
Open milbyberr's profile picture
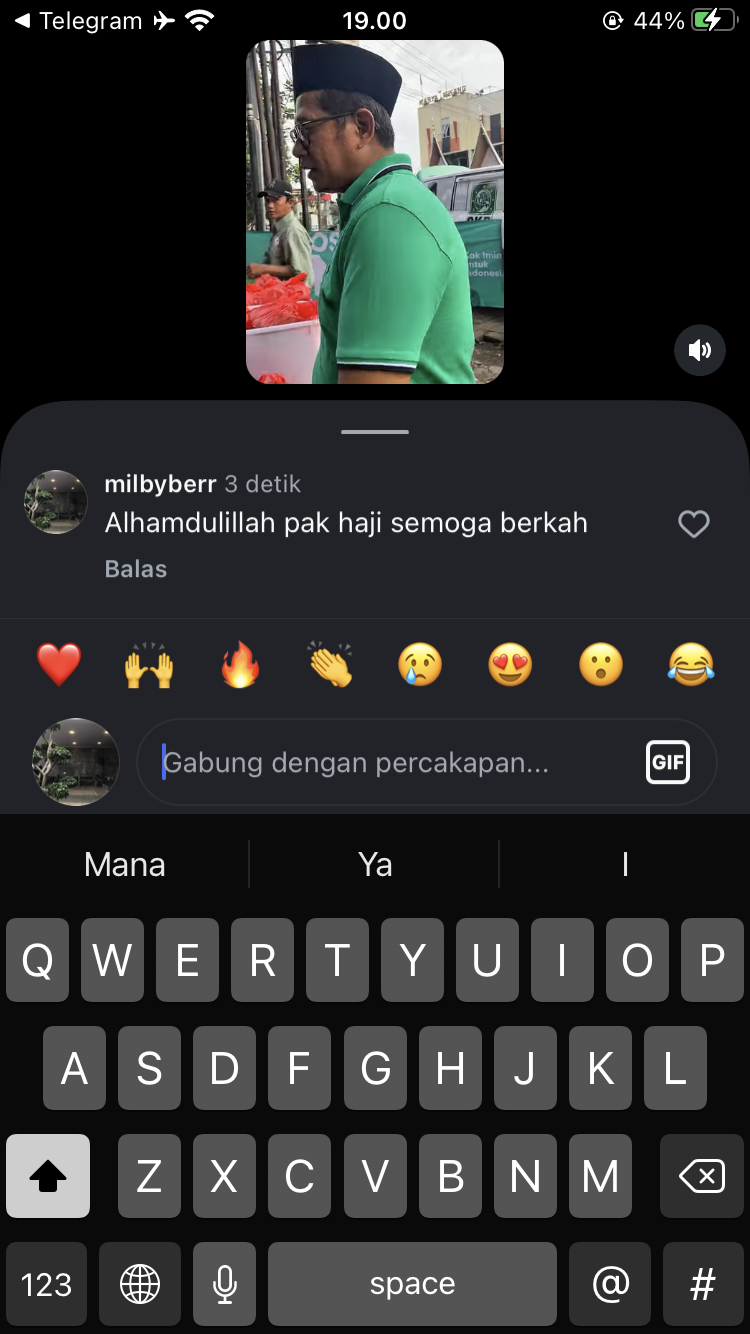(56, 502)
